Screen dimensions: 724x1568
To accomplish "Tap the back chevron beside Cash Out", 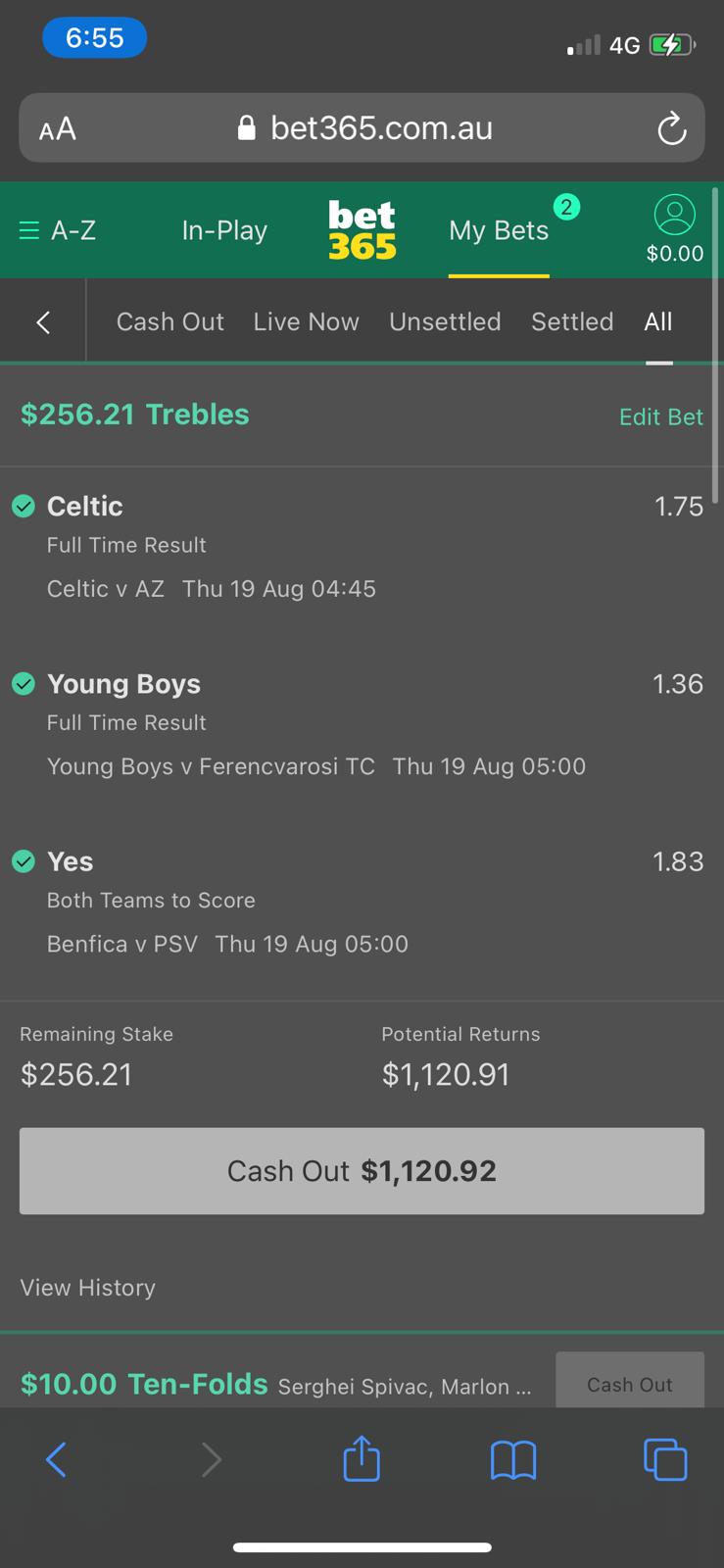I will (43, 322).
